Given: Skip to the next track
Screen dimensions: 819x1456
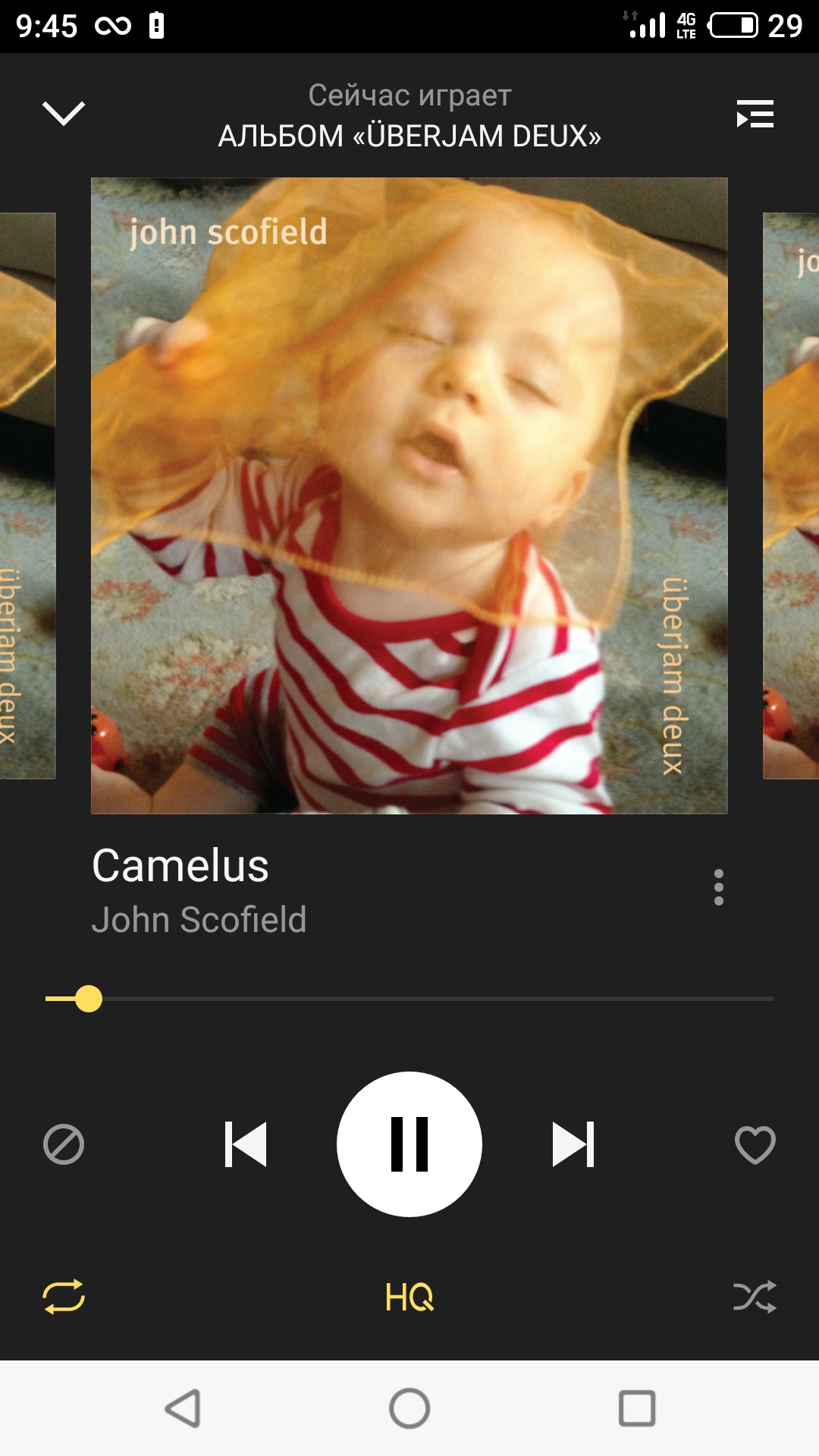Looking at the screenshot, I should click(573, 1144).
